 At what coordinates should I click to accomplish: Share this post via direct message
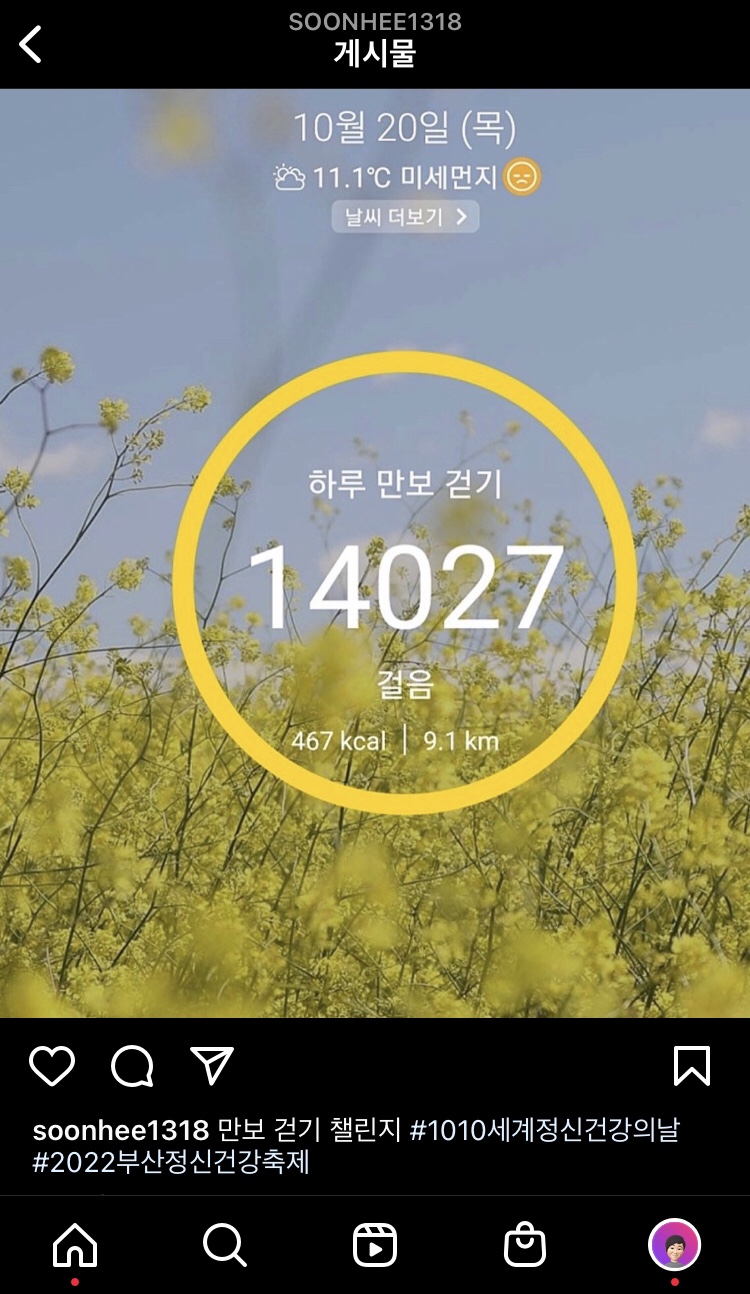[212, 1066]
